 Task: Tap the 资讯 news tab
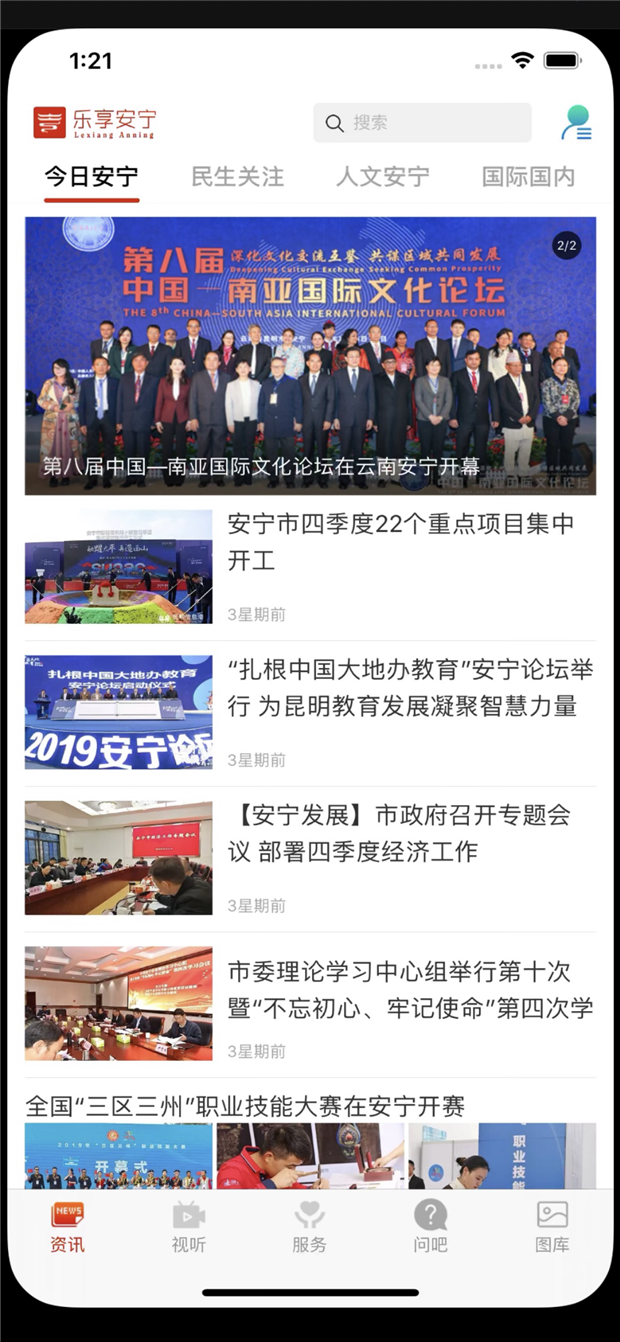67,1227
